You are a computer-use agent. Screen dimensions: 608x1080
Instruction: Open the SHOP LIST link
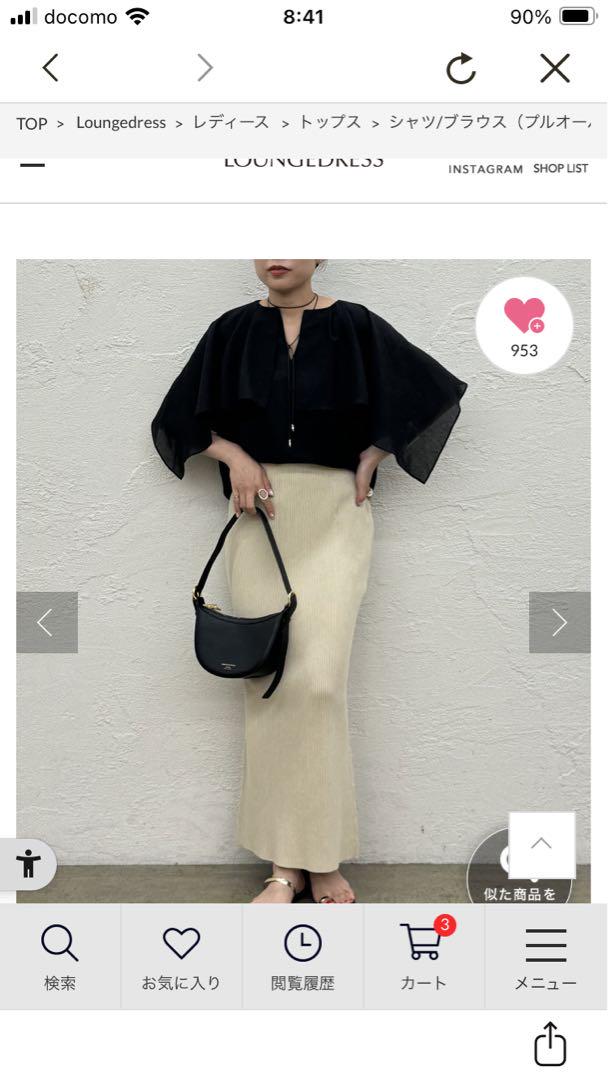560,169
